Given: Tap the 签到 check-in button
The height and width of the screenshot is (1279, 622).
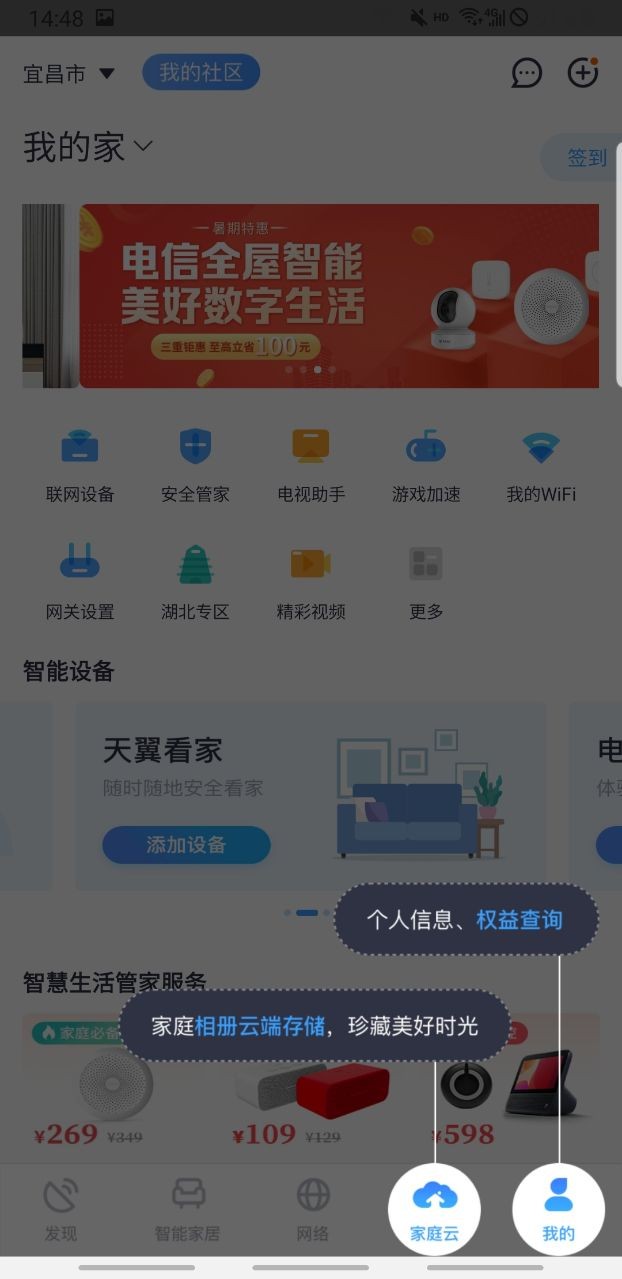Looking at the screenshot, I should (585, 158).
